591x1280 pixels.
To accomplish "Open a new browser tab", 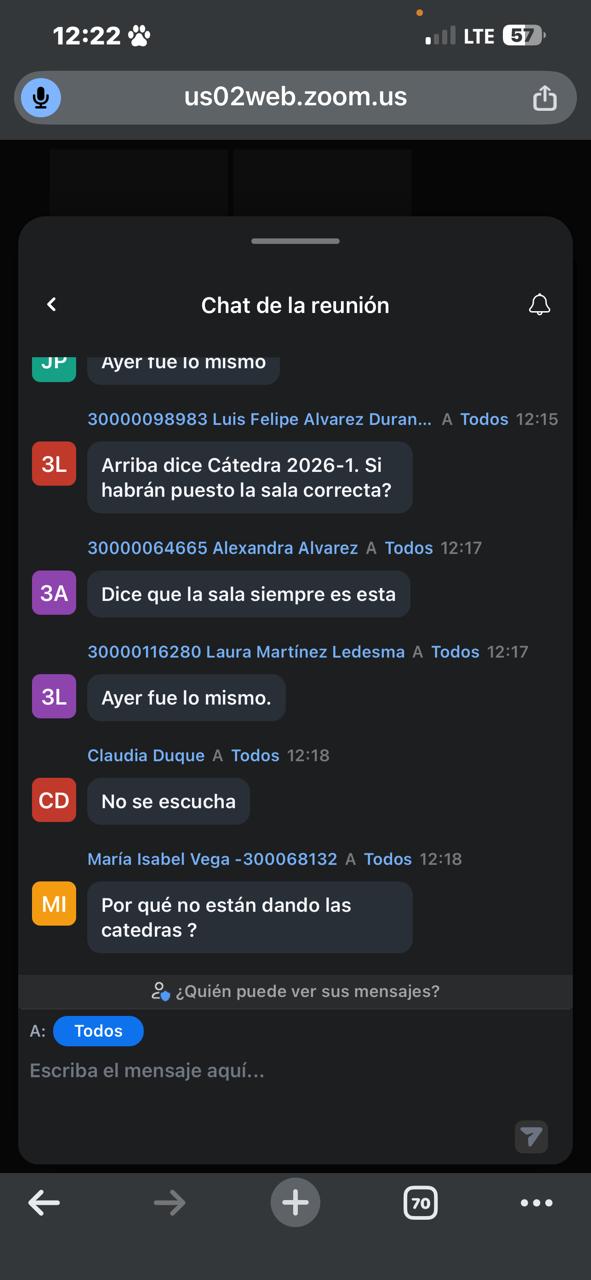I will coord(295,1202).
